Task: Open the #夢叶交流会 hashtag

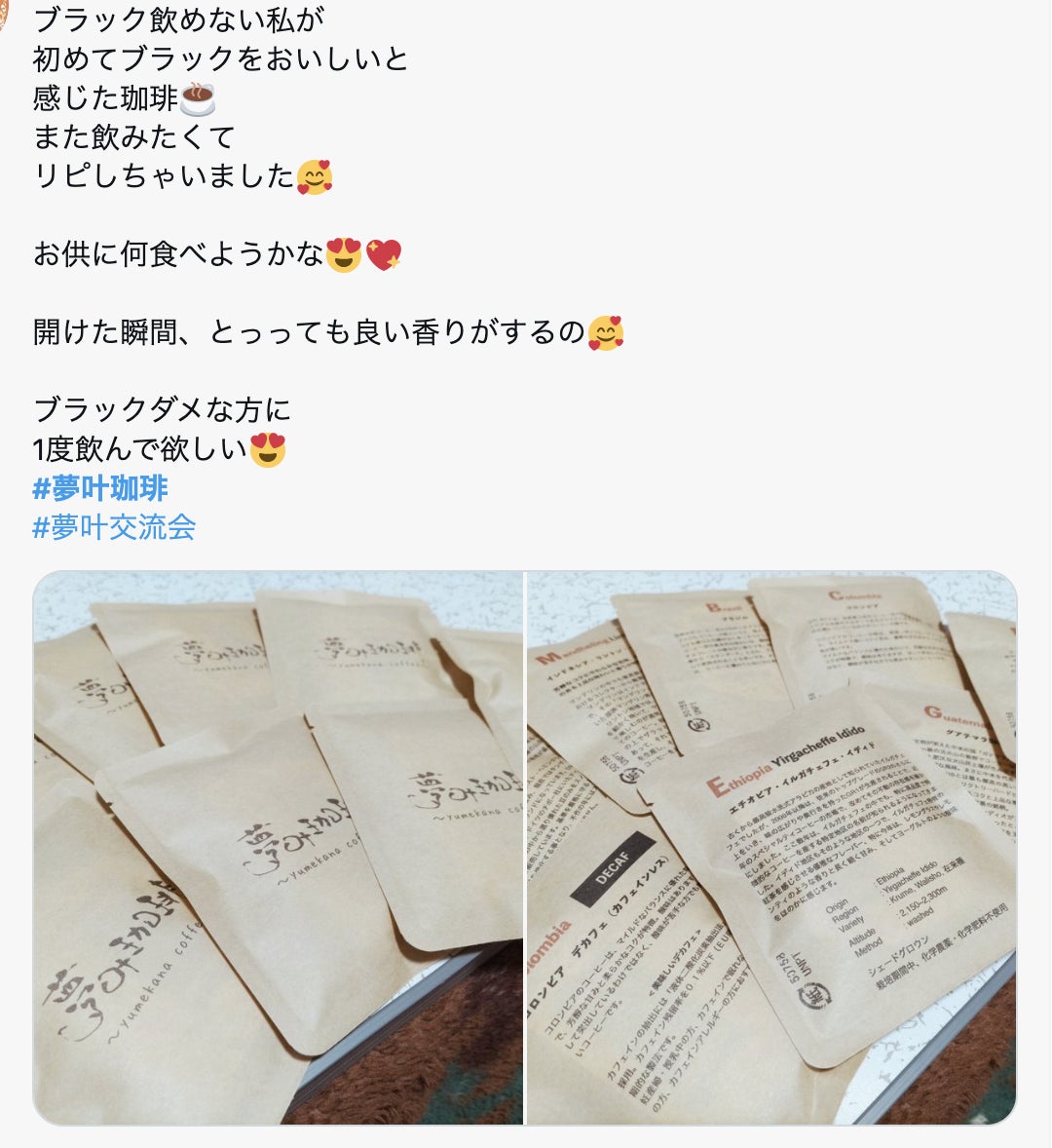Action: coord(115,527)
